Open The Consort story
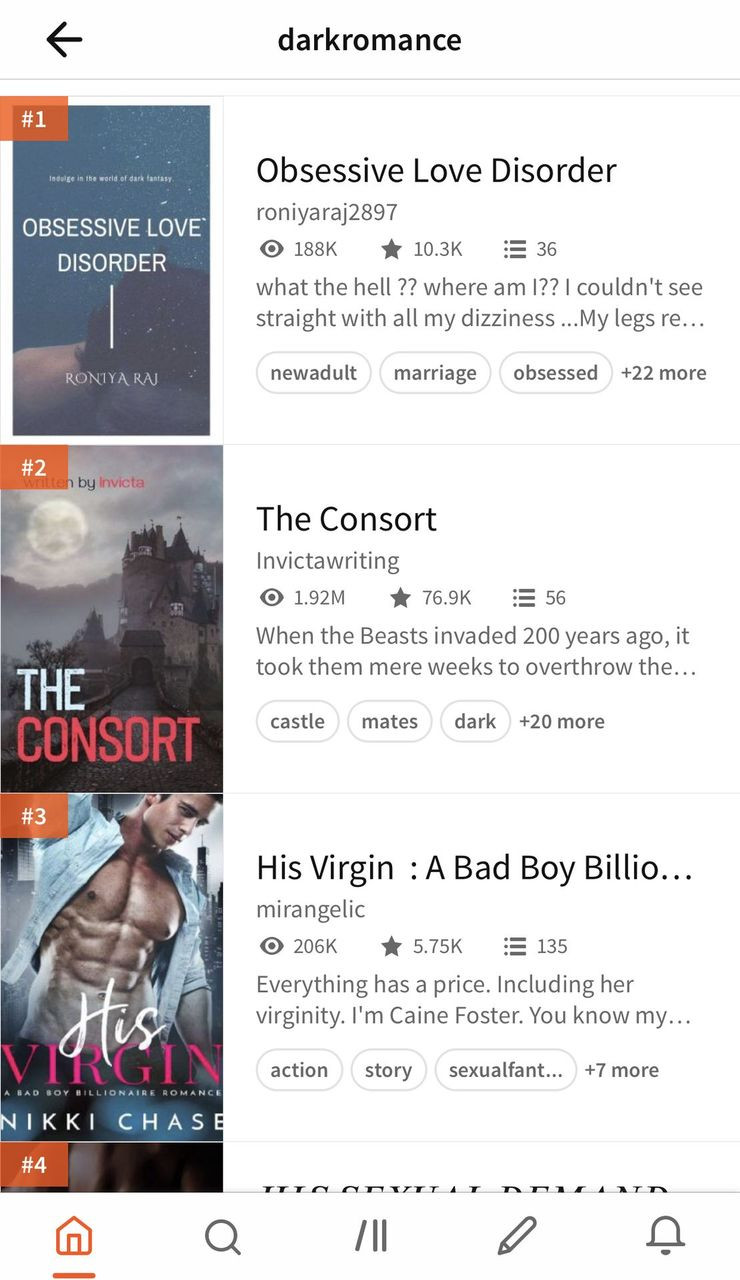The width and height of the screenshot is (740, 1280). tap(346, 519)
